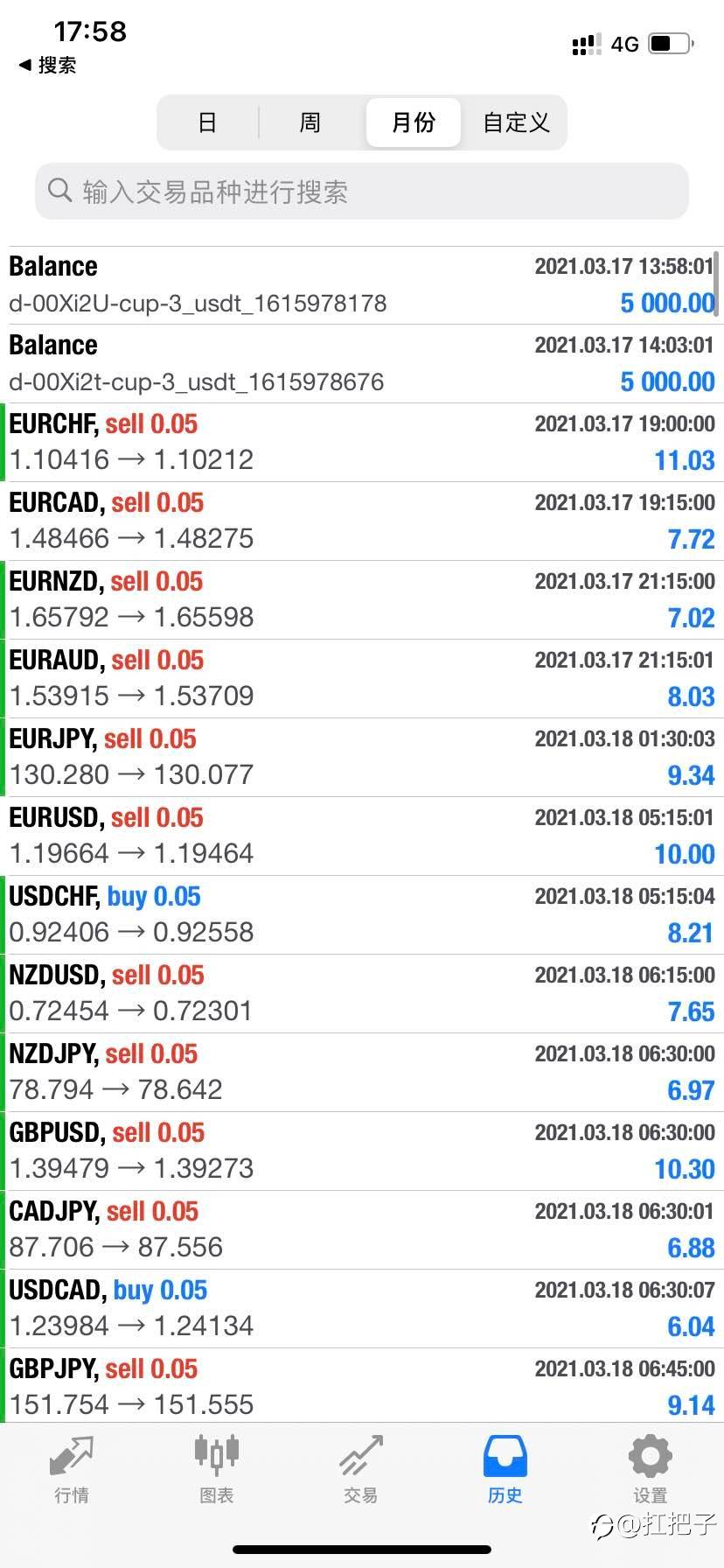
Task: Open the 设置 (settings) tab
Action: point(650,1470)
